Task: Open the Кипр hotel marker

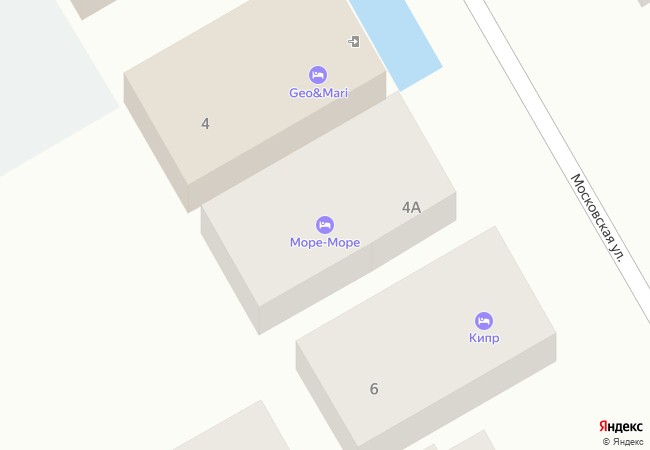Action: pyautogui.click(x=484, y=321)
